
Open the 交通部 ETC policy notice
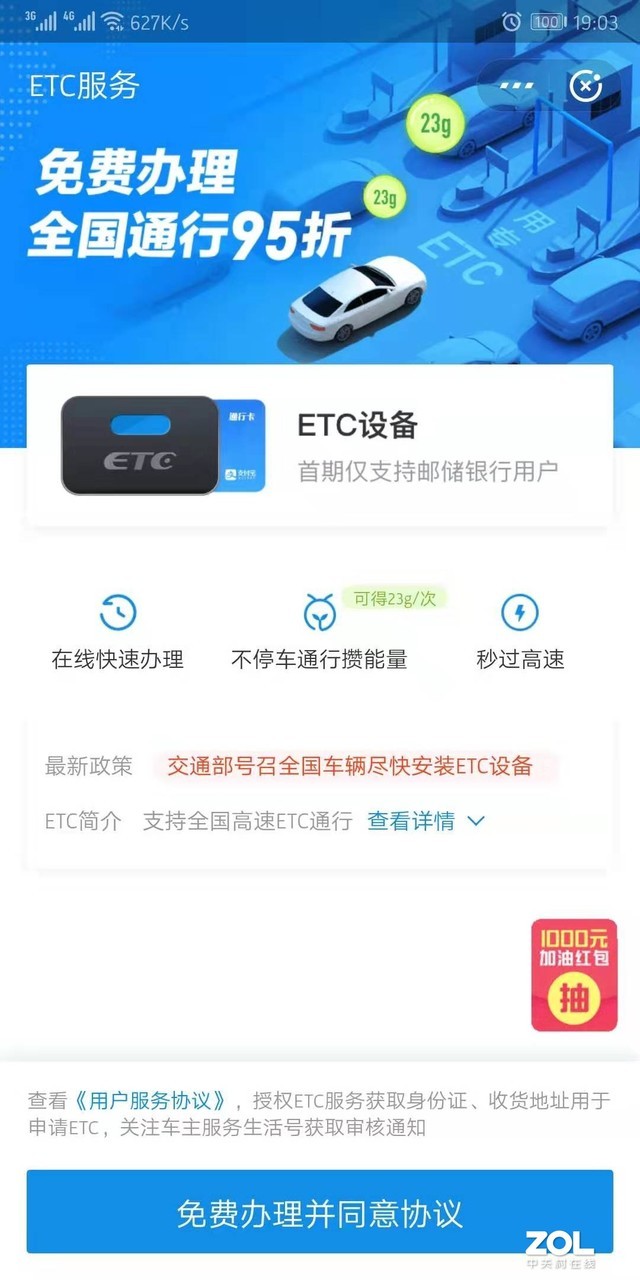click(350, 767)
